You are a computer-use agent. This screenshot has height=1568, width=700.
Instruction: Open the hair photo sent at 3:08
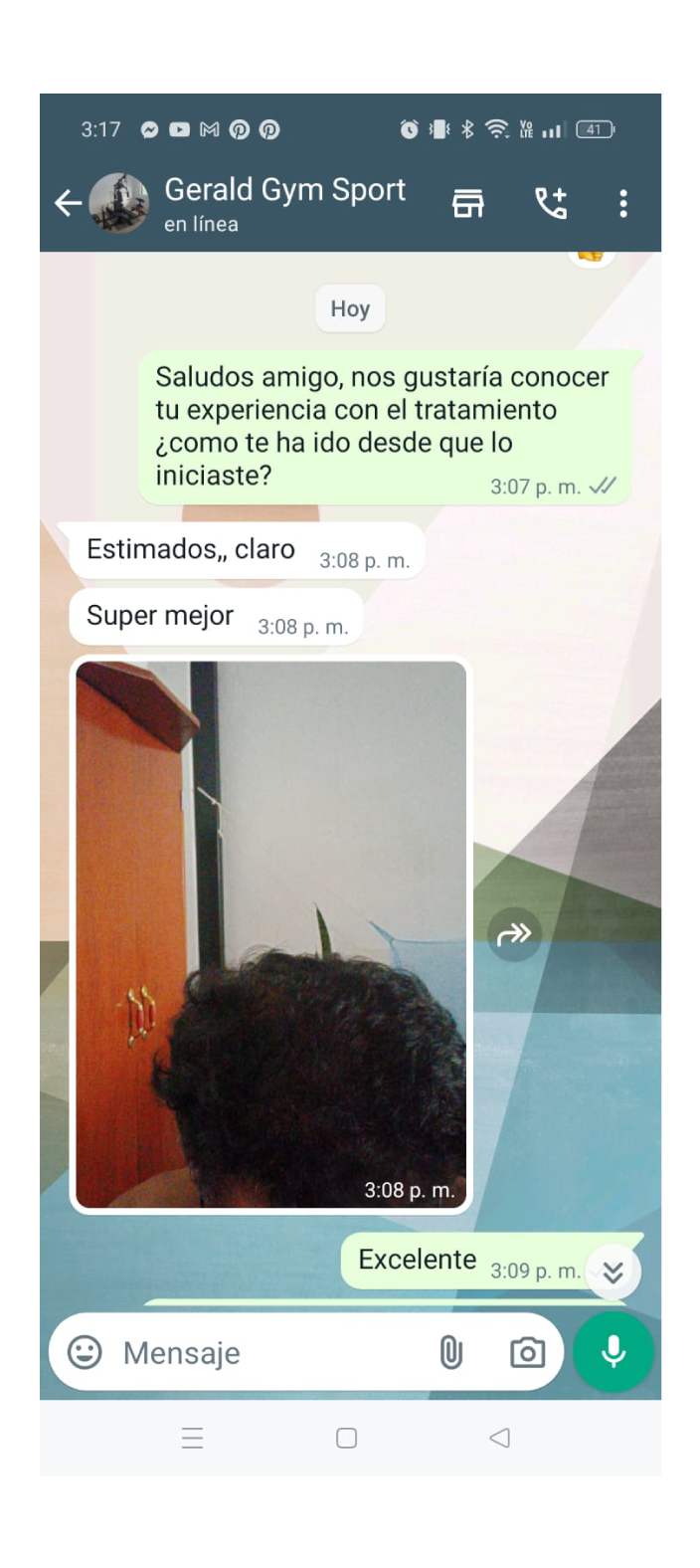click(270, 933)
